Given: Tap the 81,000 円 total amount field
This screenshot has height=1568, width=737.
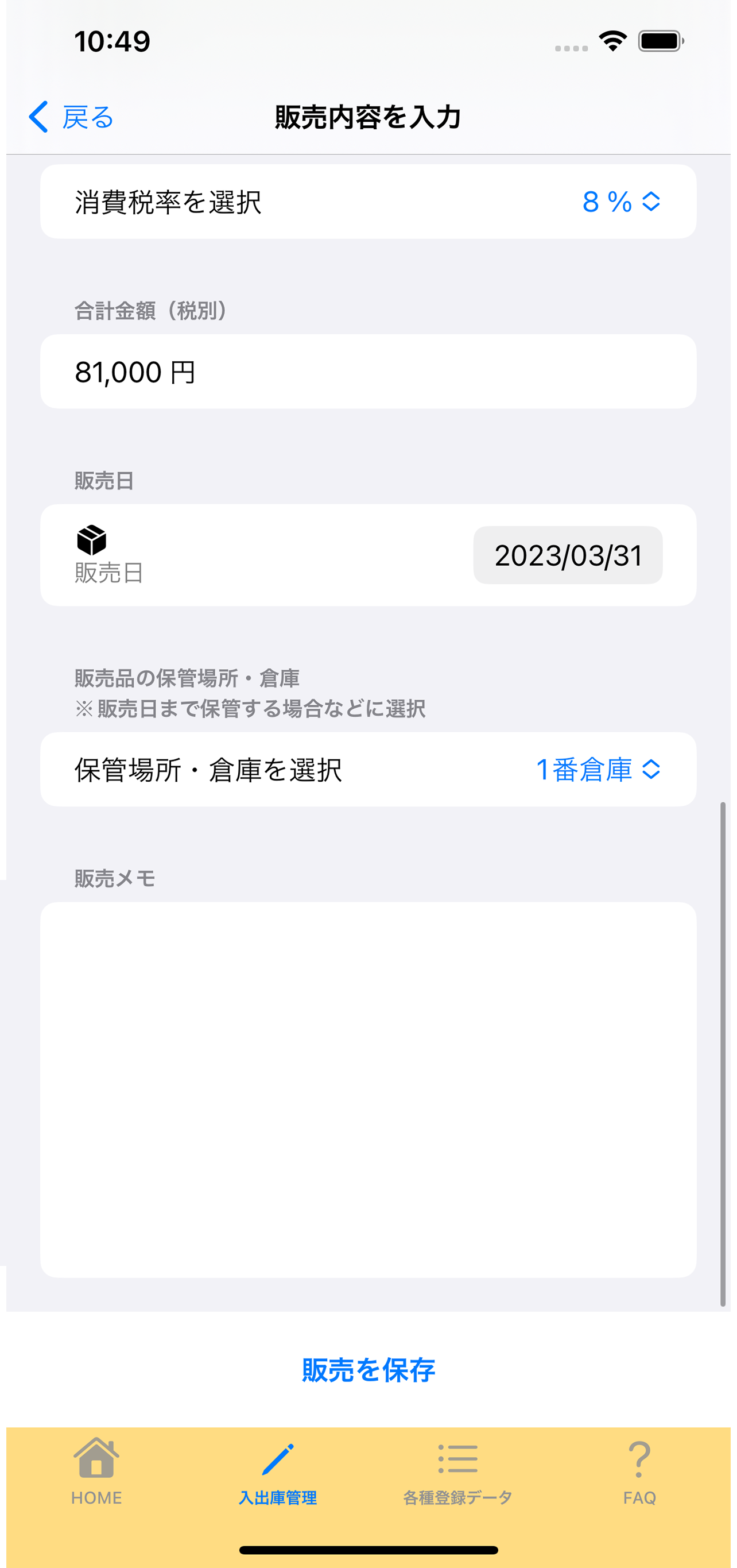Looking at the screenshot, I should (368, 370).
